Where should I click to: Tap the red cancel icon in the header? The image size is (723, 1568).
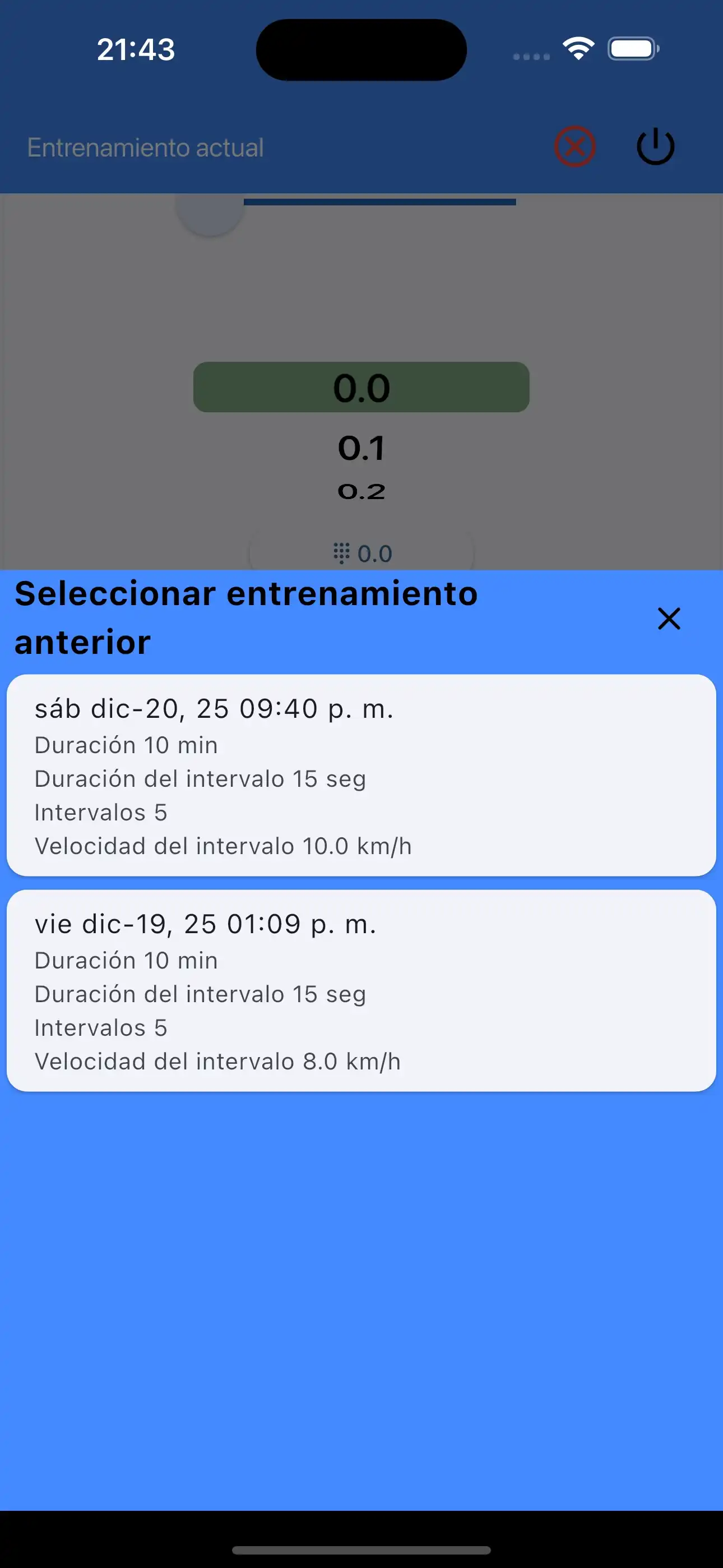(574, 146)
